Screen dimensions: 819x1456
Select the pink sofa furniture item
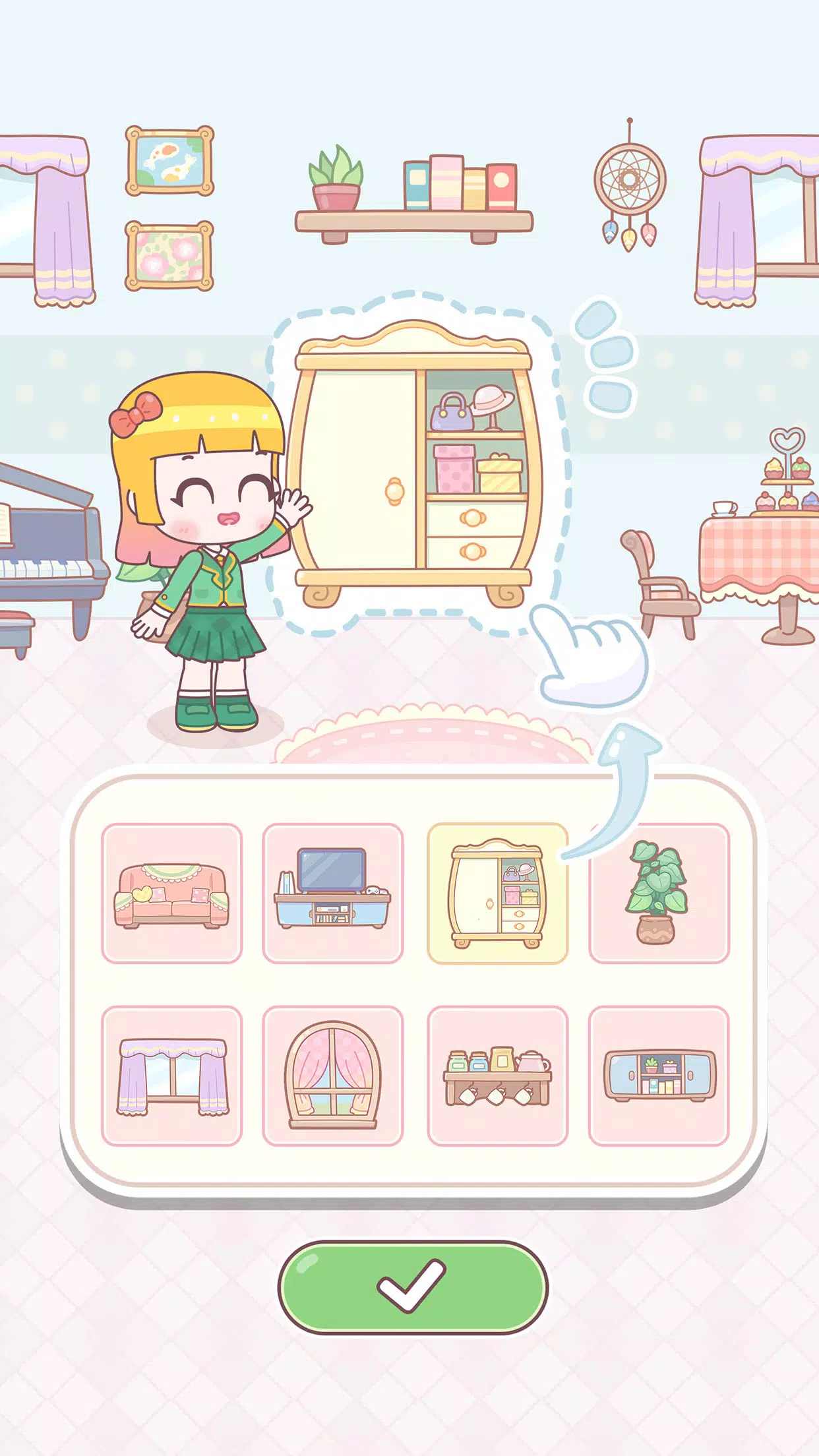(171, 893)
